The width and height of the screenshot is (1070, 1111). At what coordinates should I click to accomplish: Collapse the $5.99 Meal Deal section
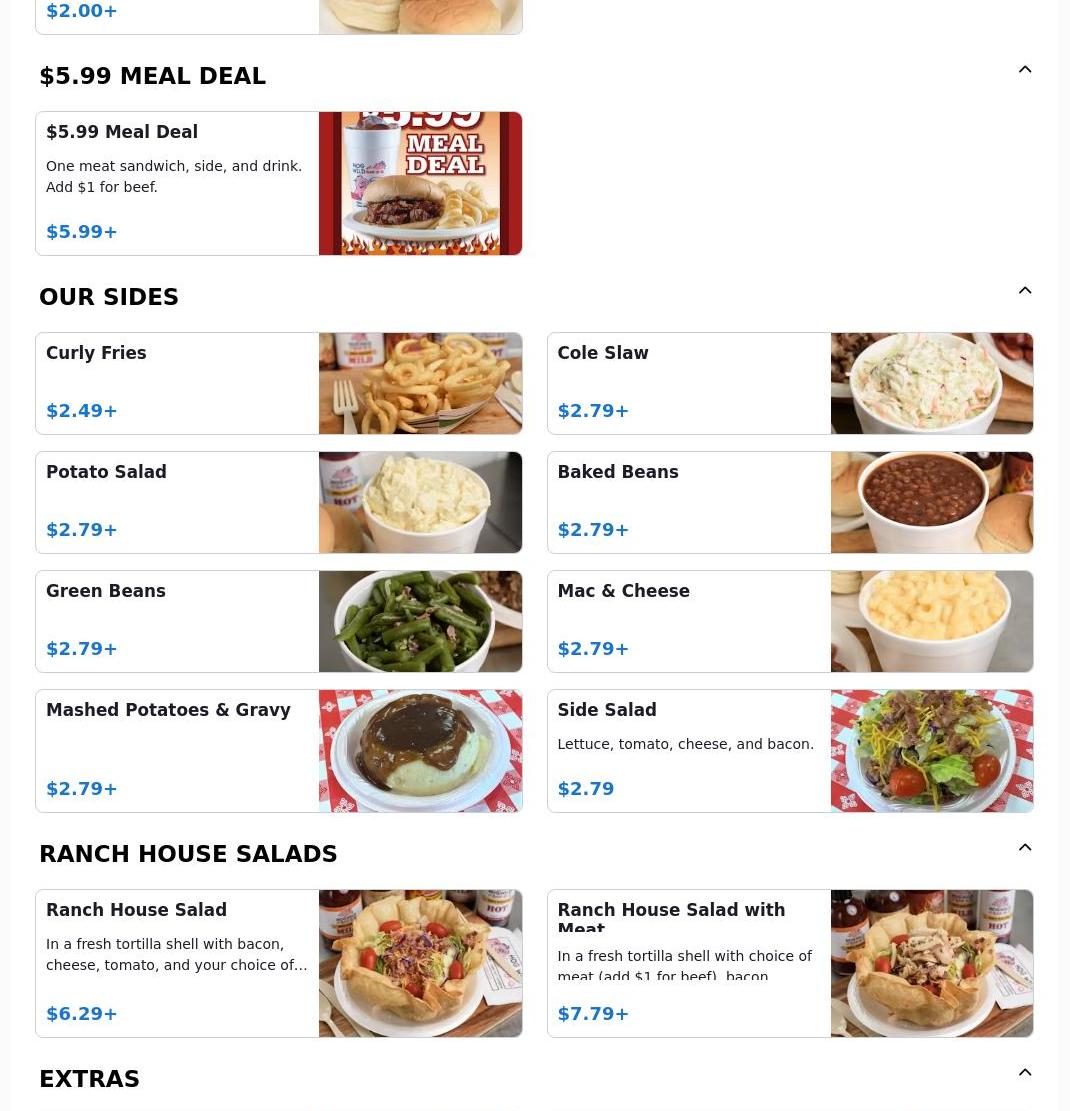coord(1025,70)
